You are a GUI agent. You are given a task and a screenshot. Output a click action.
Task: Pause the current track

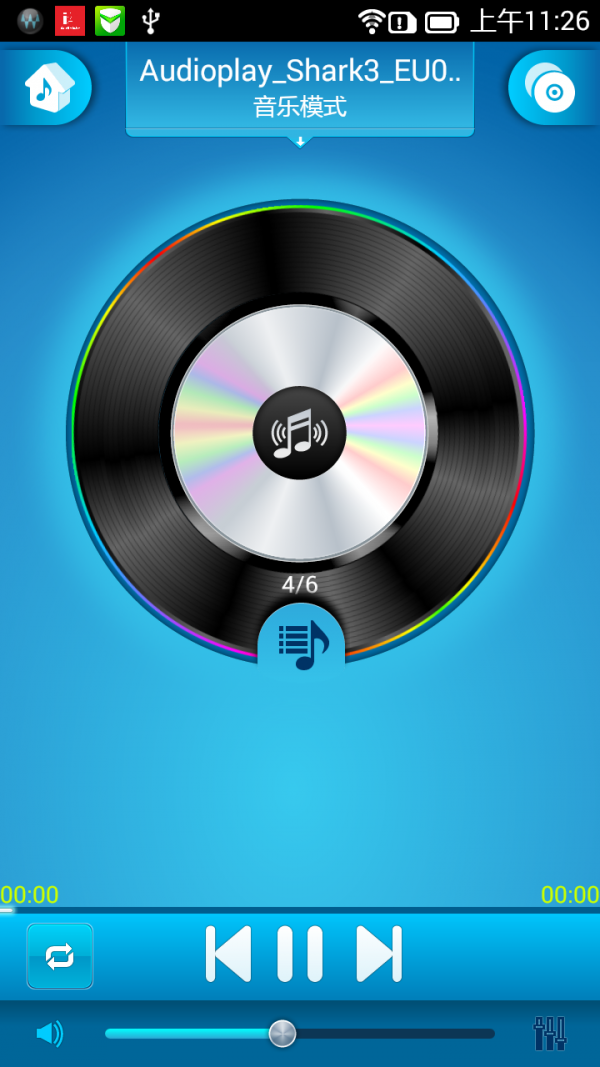click(x=300, y=954)
